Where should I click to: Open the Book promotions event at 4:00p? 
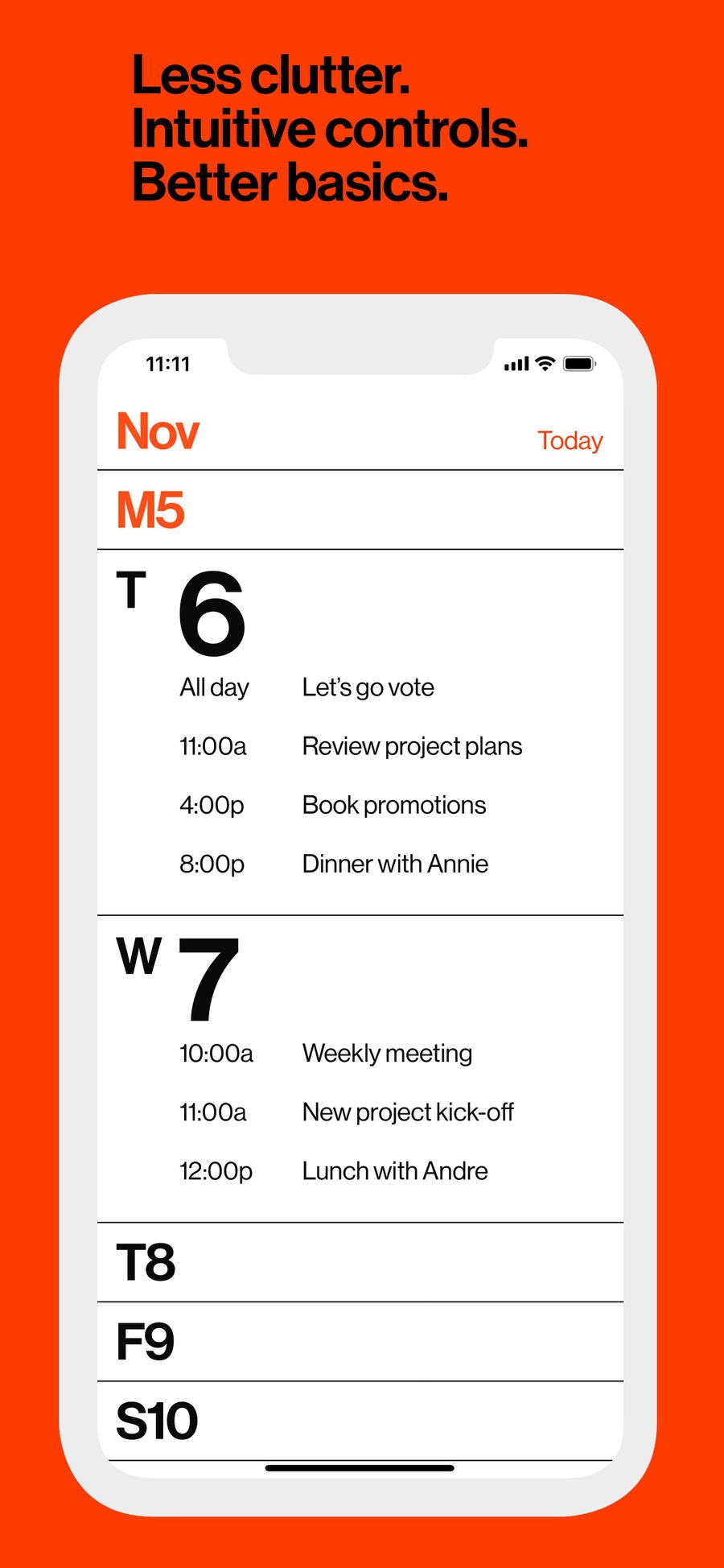tap(393, 805)
